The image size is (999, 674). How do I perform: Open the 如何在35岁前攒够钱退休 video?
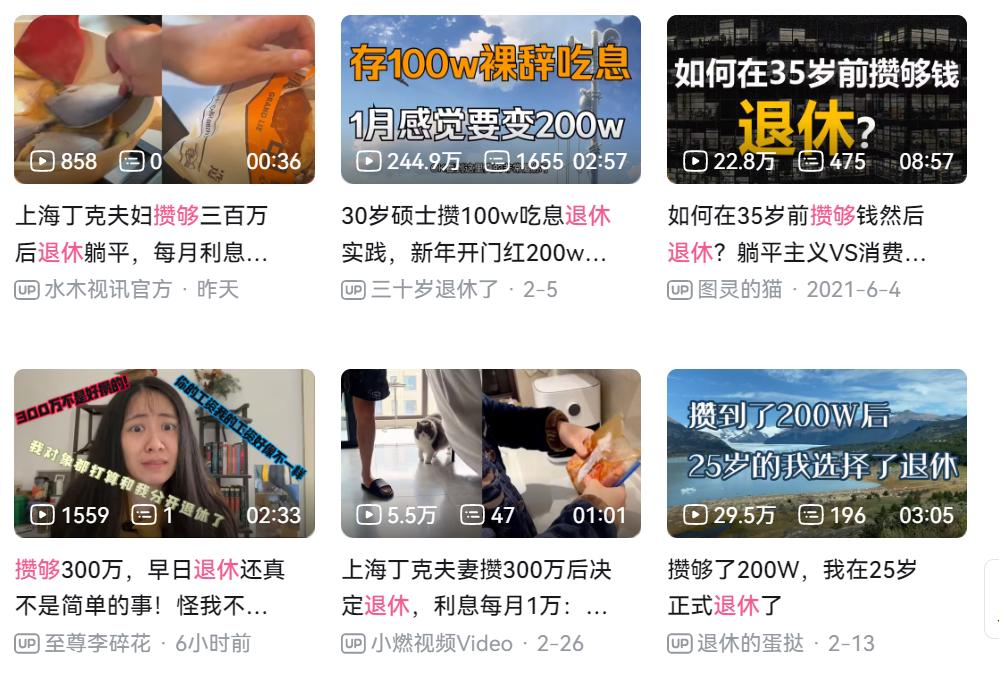816,99
